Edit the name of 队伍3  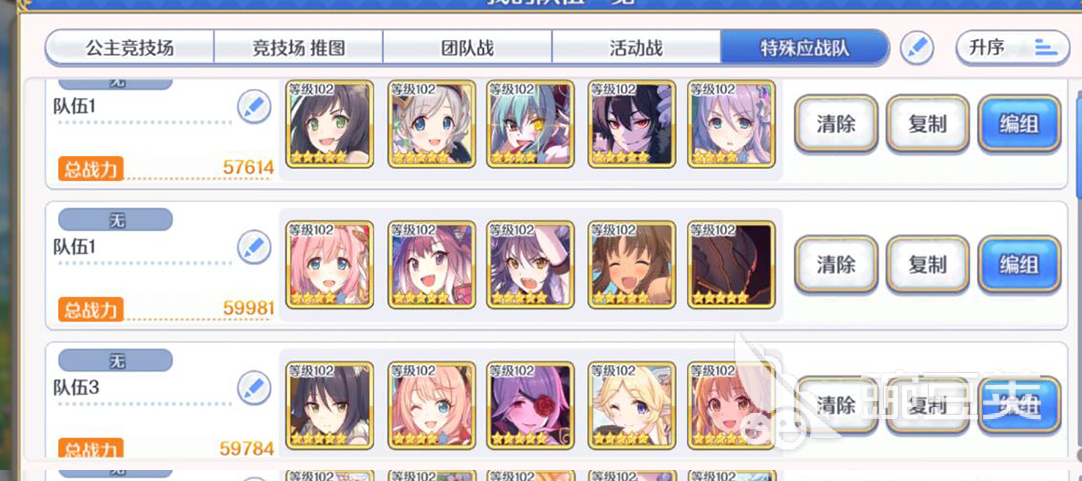[x=254, y=386]
